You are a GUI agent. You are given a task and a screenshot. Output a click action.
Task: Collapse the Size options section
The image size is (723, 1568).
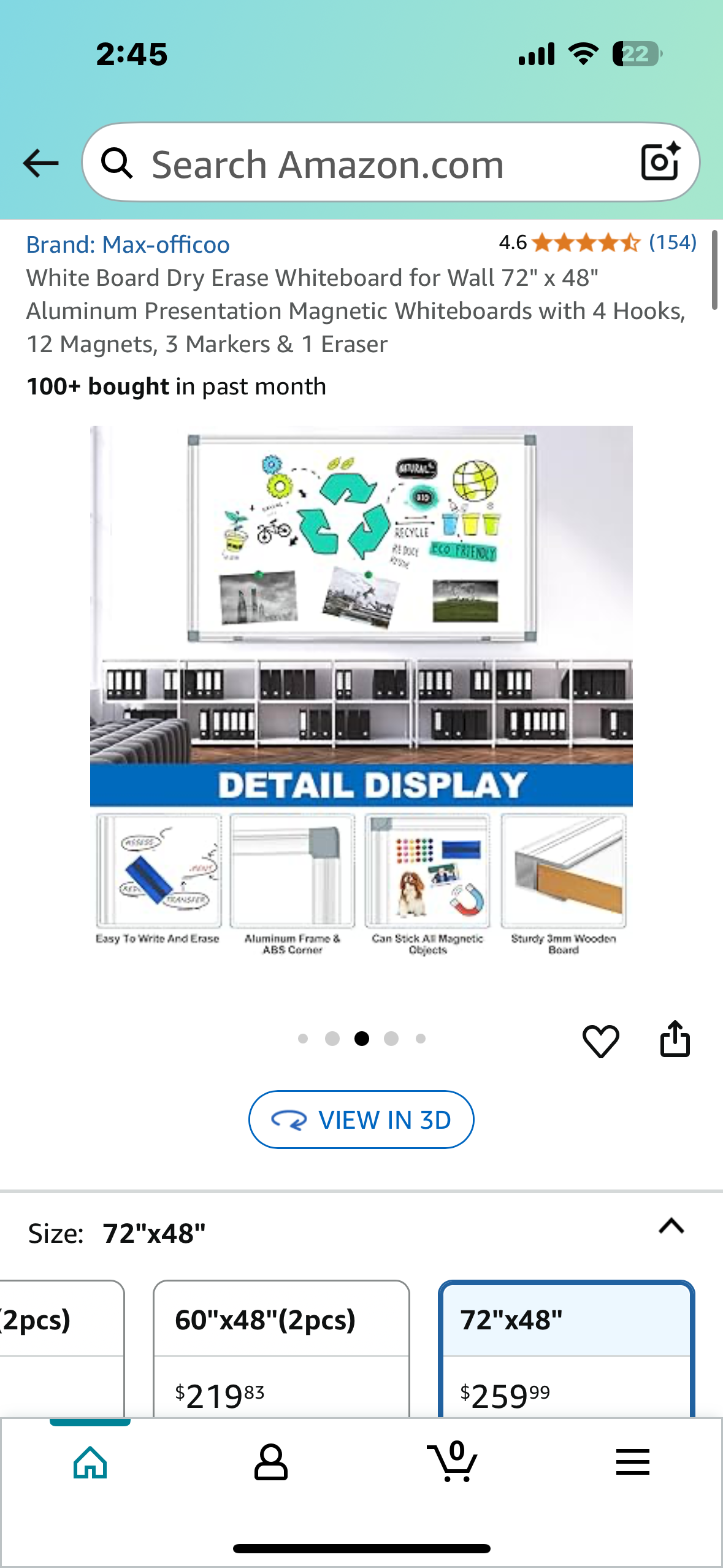tap(671, 1227)
